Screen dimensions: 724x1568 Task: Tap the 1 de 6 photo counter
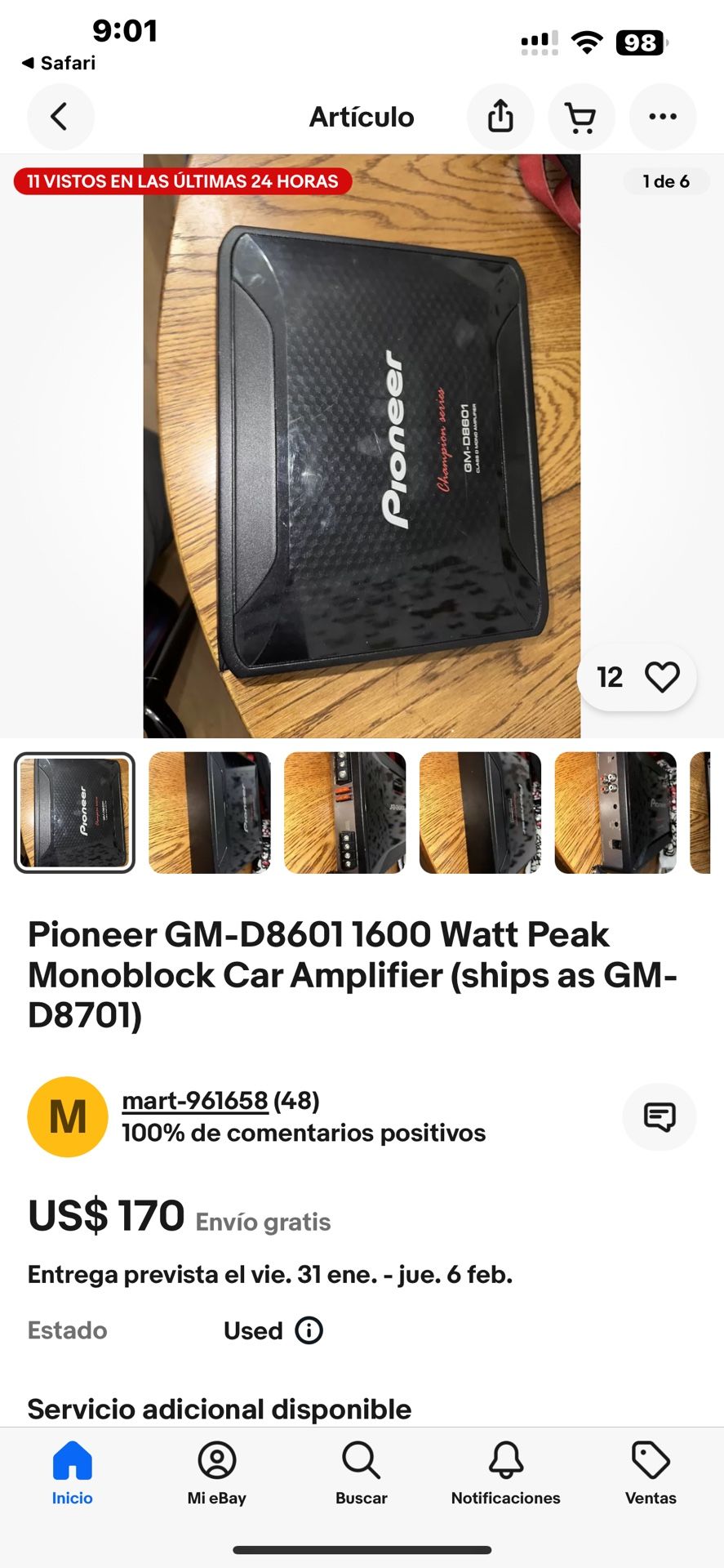point(666,181)
